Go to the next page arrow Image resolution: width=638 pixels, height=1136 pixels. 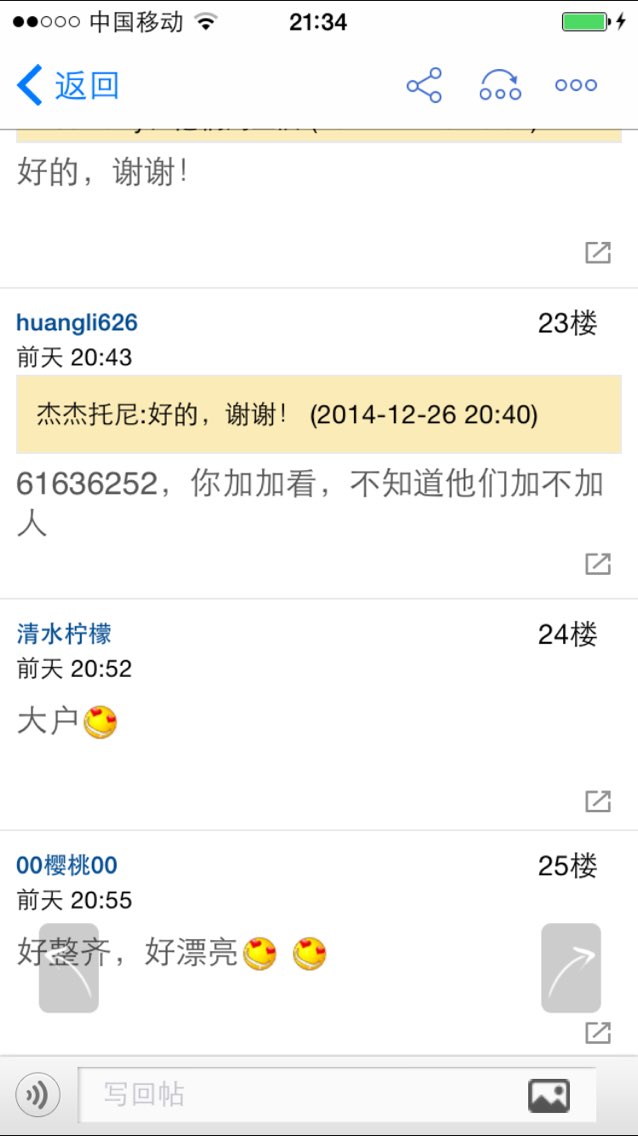click(571, 968)
